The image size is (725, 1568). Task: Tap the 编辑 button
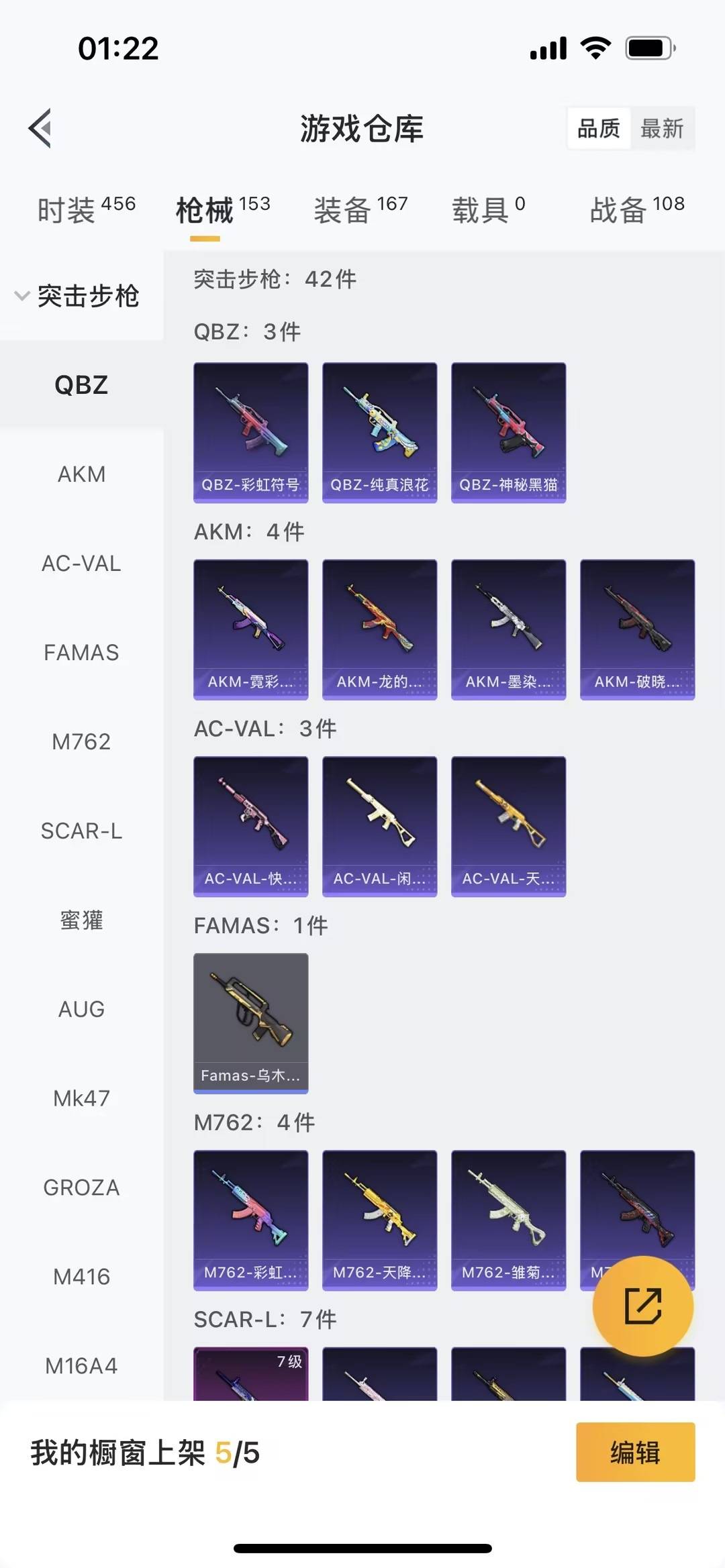(x=635, y=1452)
